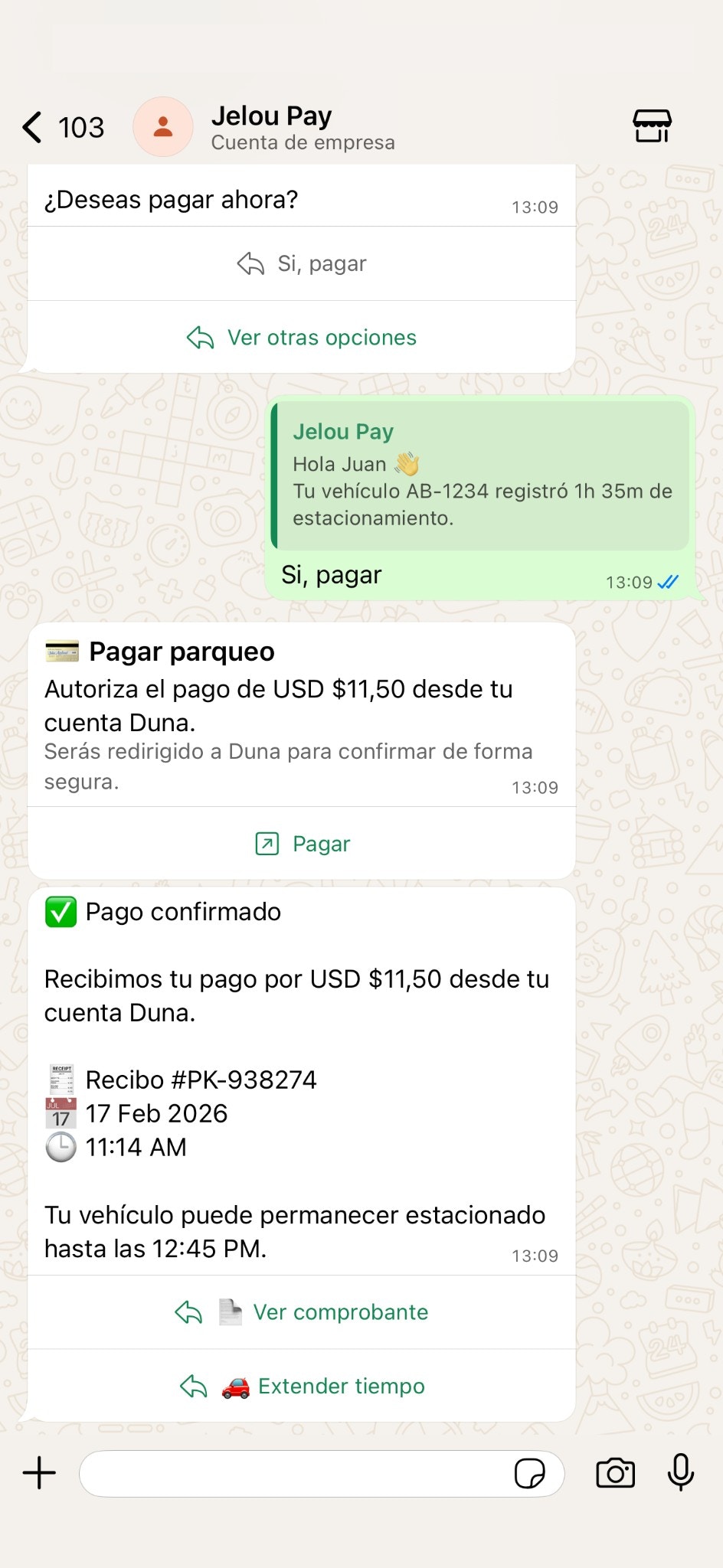Tap the green checkmark icon on Pago confirmado
Screen dimensions: 723x1568
click(x=60, y=912)
